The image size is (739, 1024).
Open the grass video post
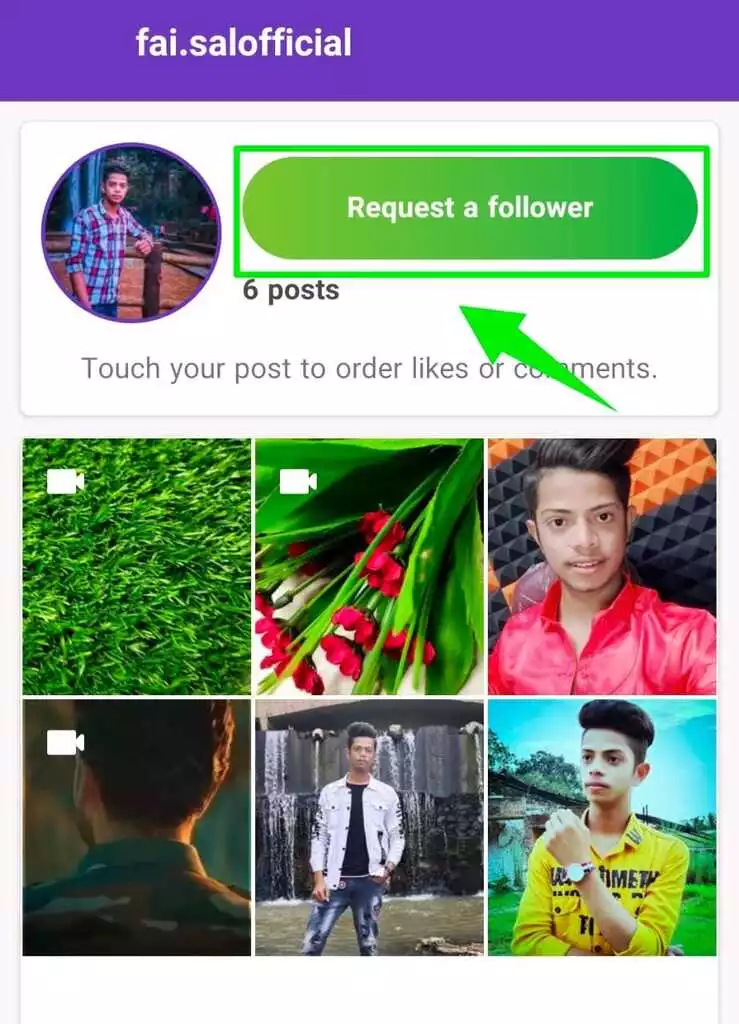pyautogui.click(x=136, y=566)
